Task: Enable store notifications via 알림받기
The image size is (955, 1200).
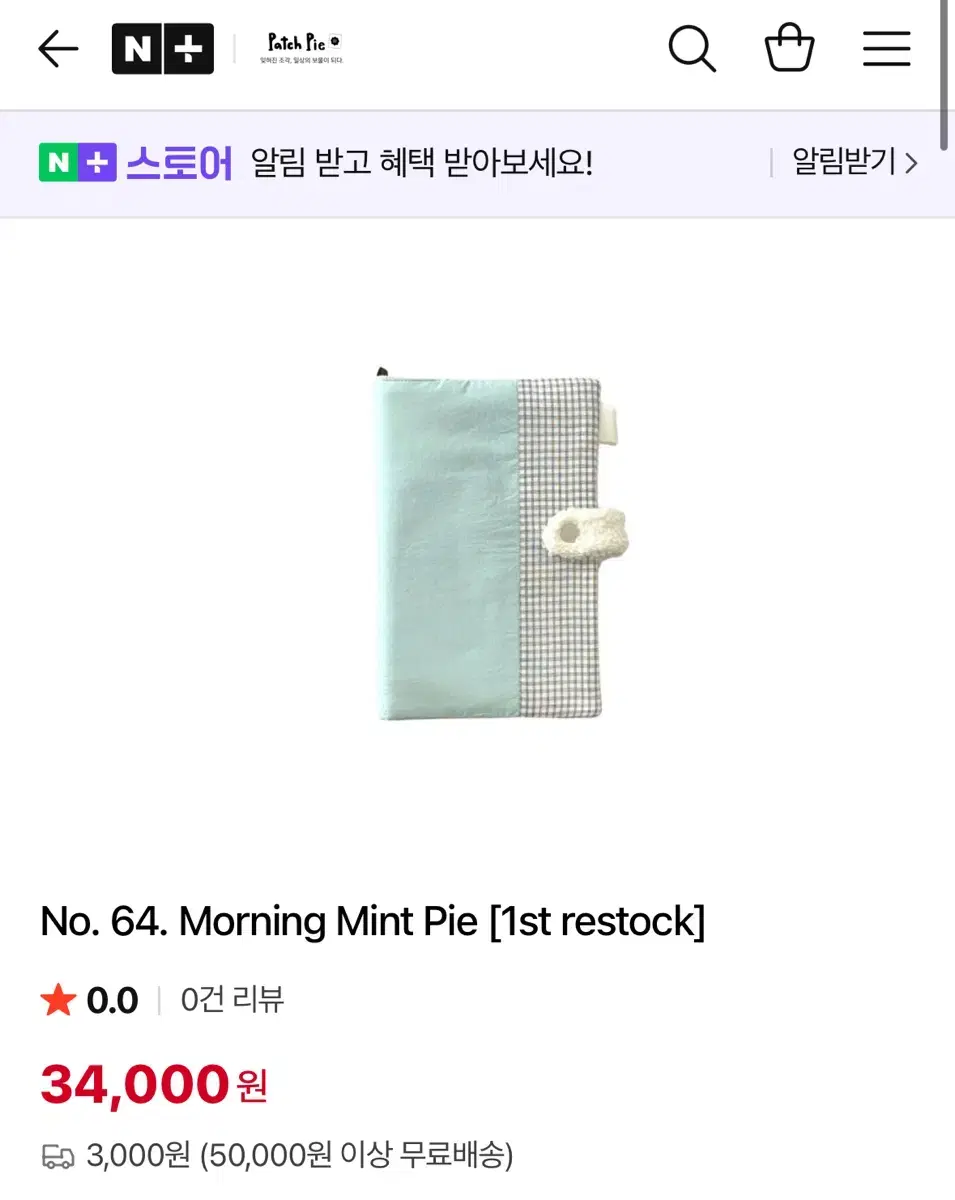Action: [842, 163]
